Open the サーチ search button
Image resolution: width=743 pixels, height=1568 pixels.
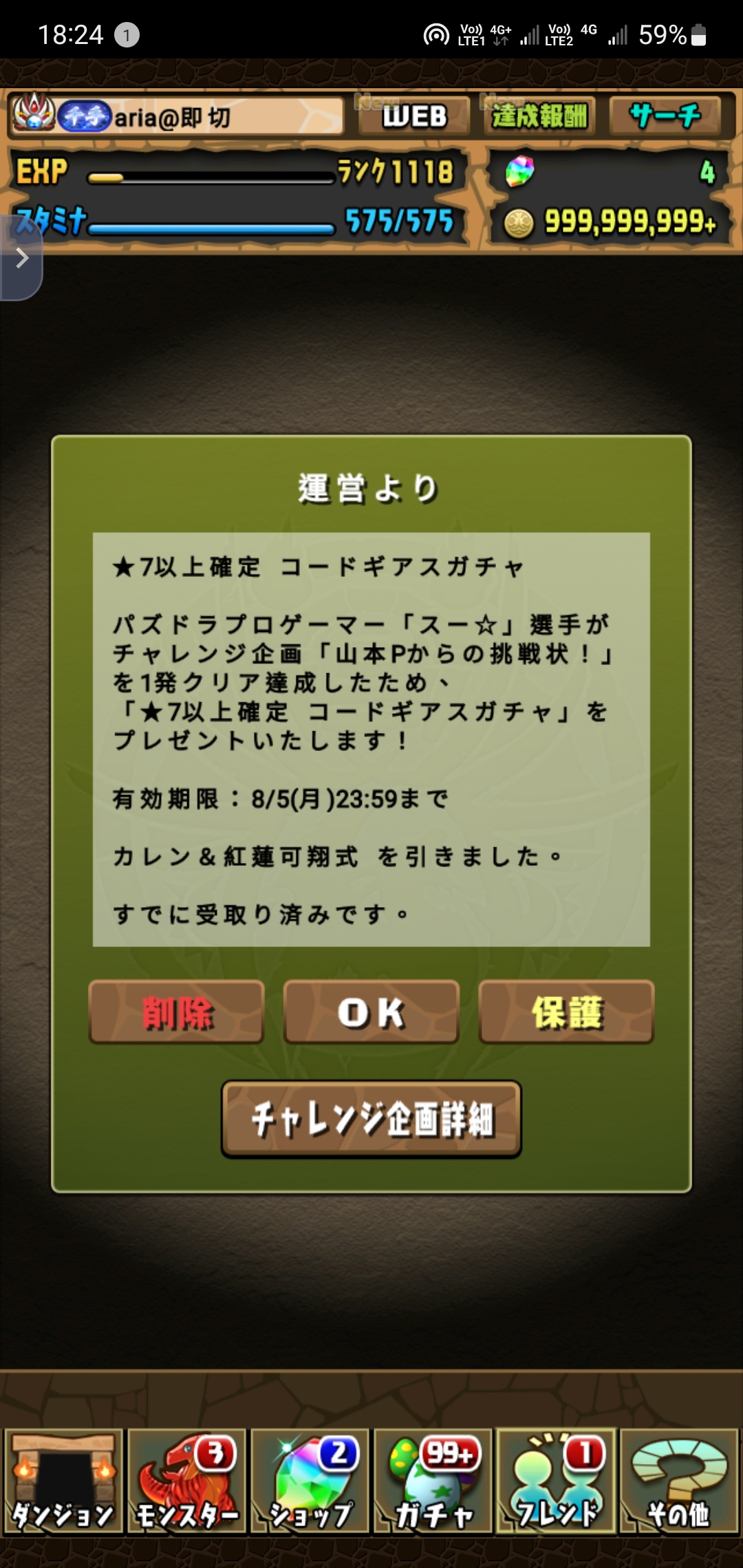[665, 116]
